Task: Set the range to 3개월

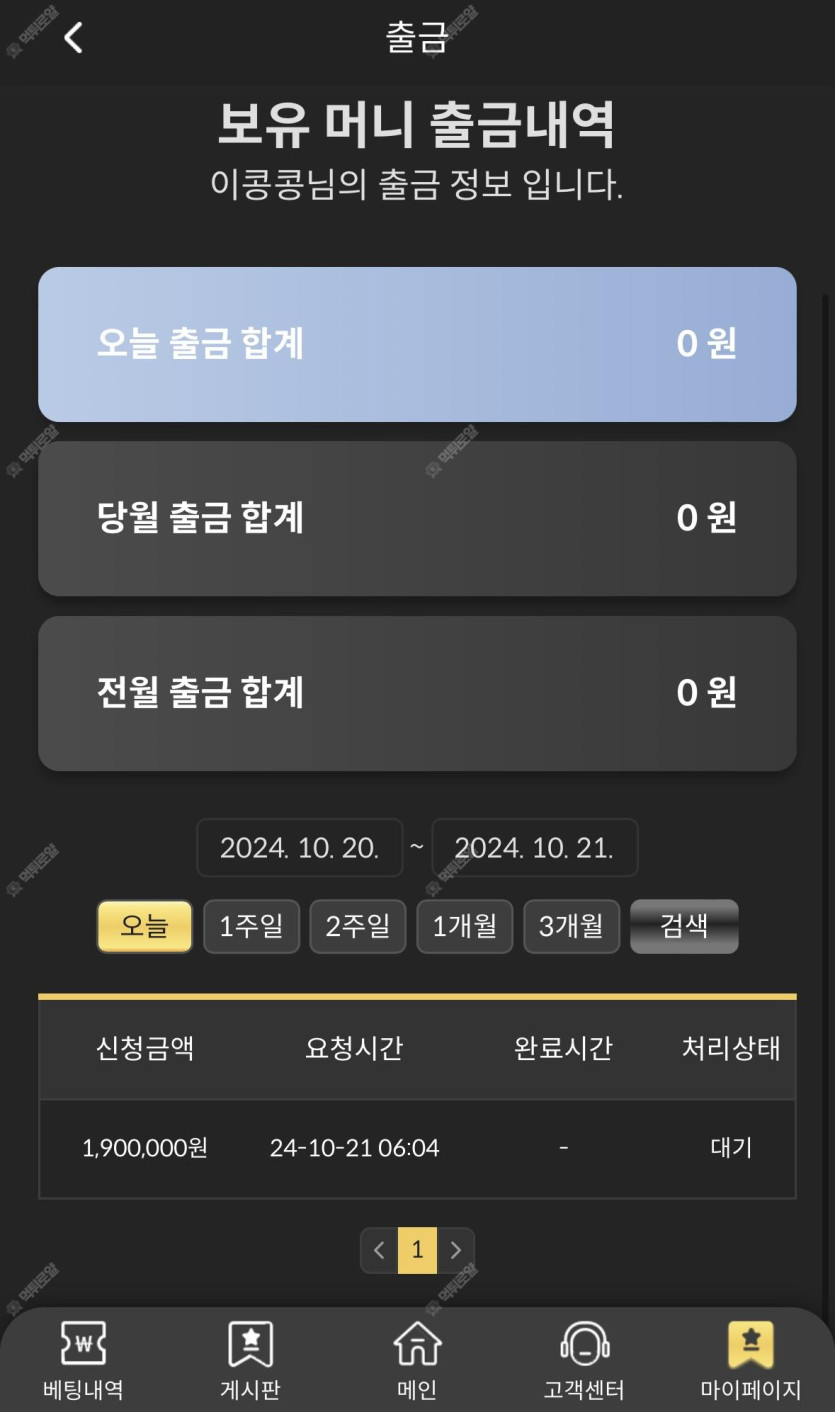Action: 571,926
